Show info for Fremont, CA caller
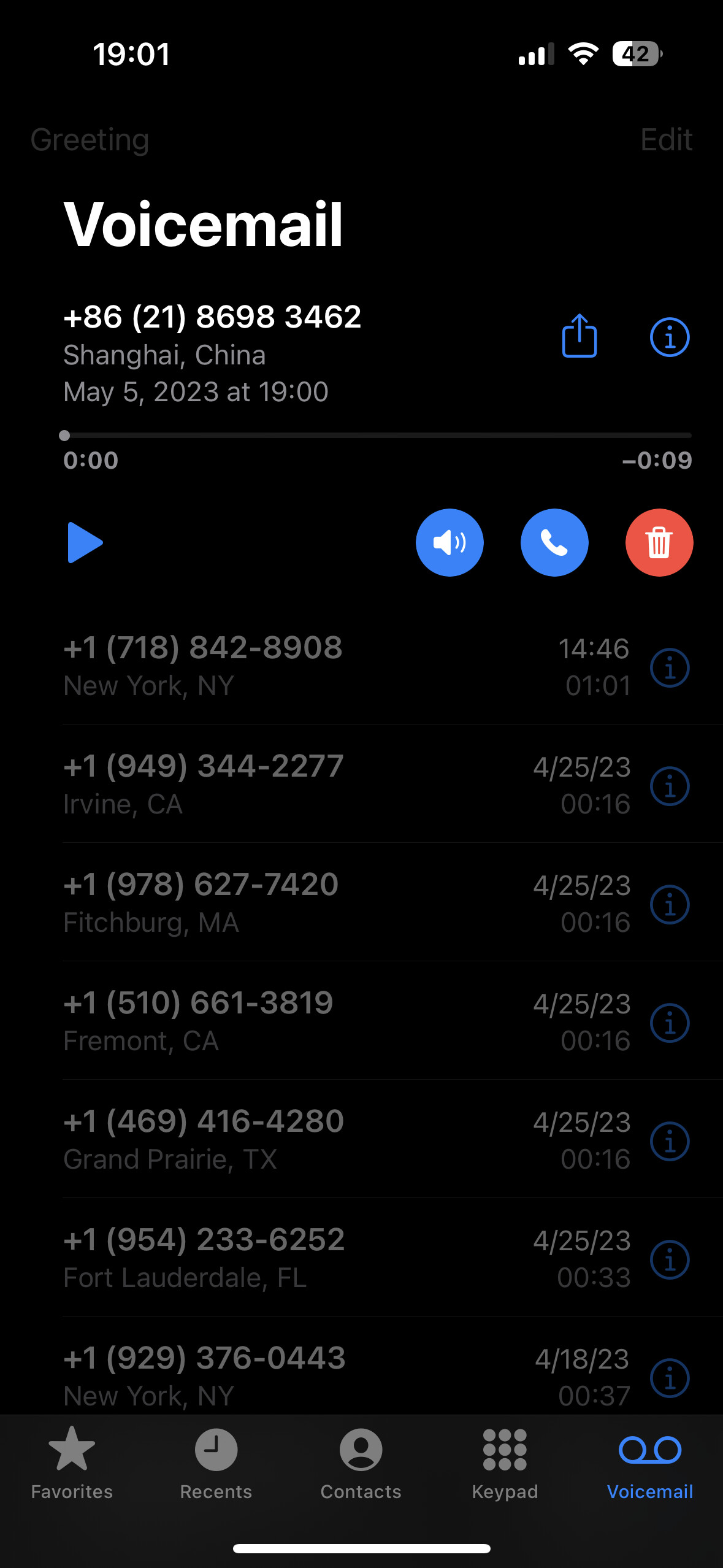Screen dimensions: 723x1568 670,1023
